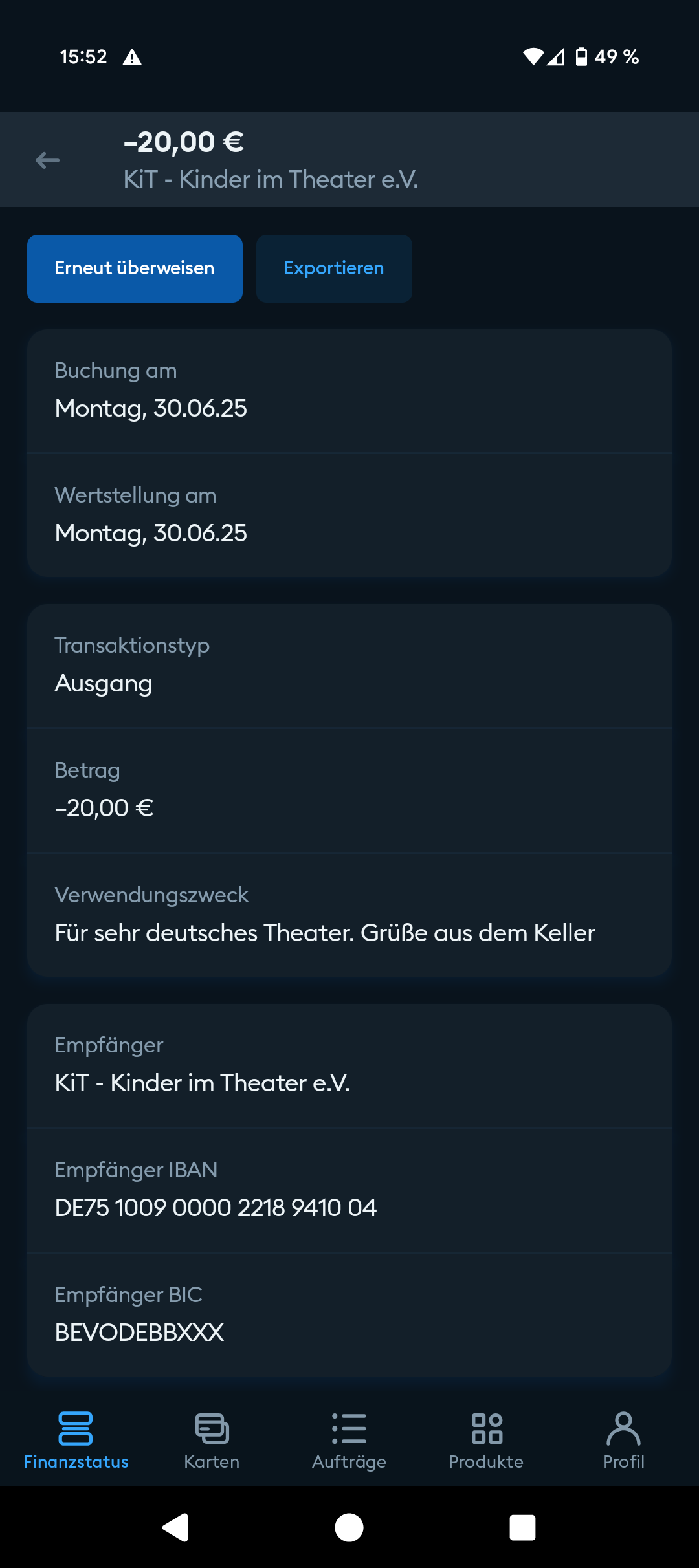
Task: Go back using the header arrow
Action: [x=47, y=160]
